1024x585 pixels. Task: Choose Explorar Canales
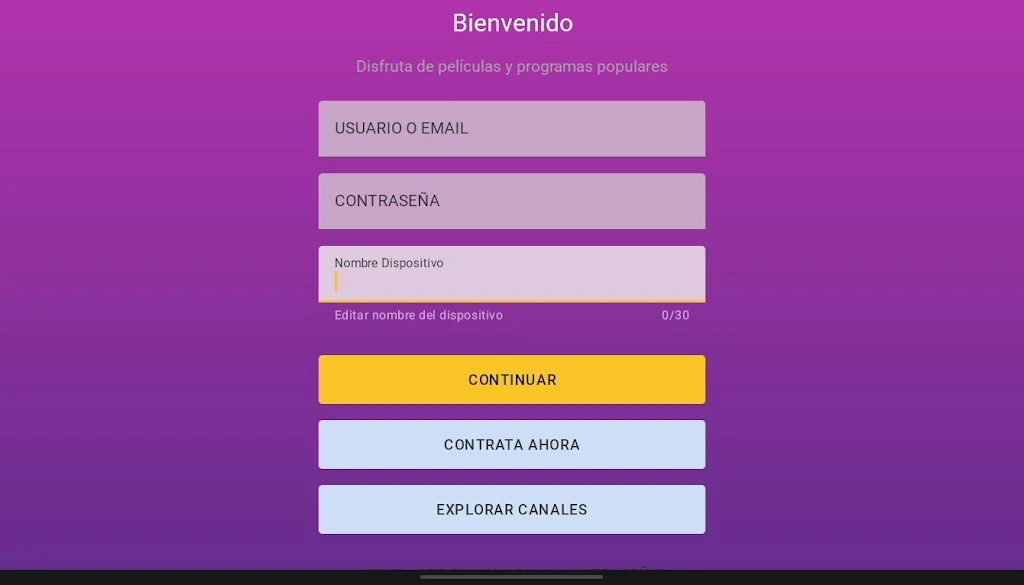[511, 510]
